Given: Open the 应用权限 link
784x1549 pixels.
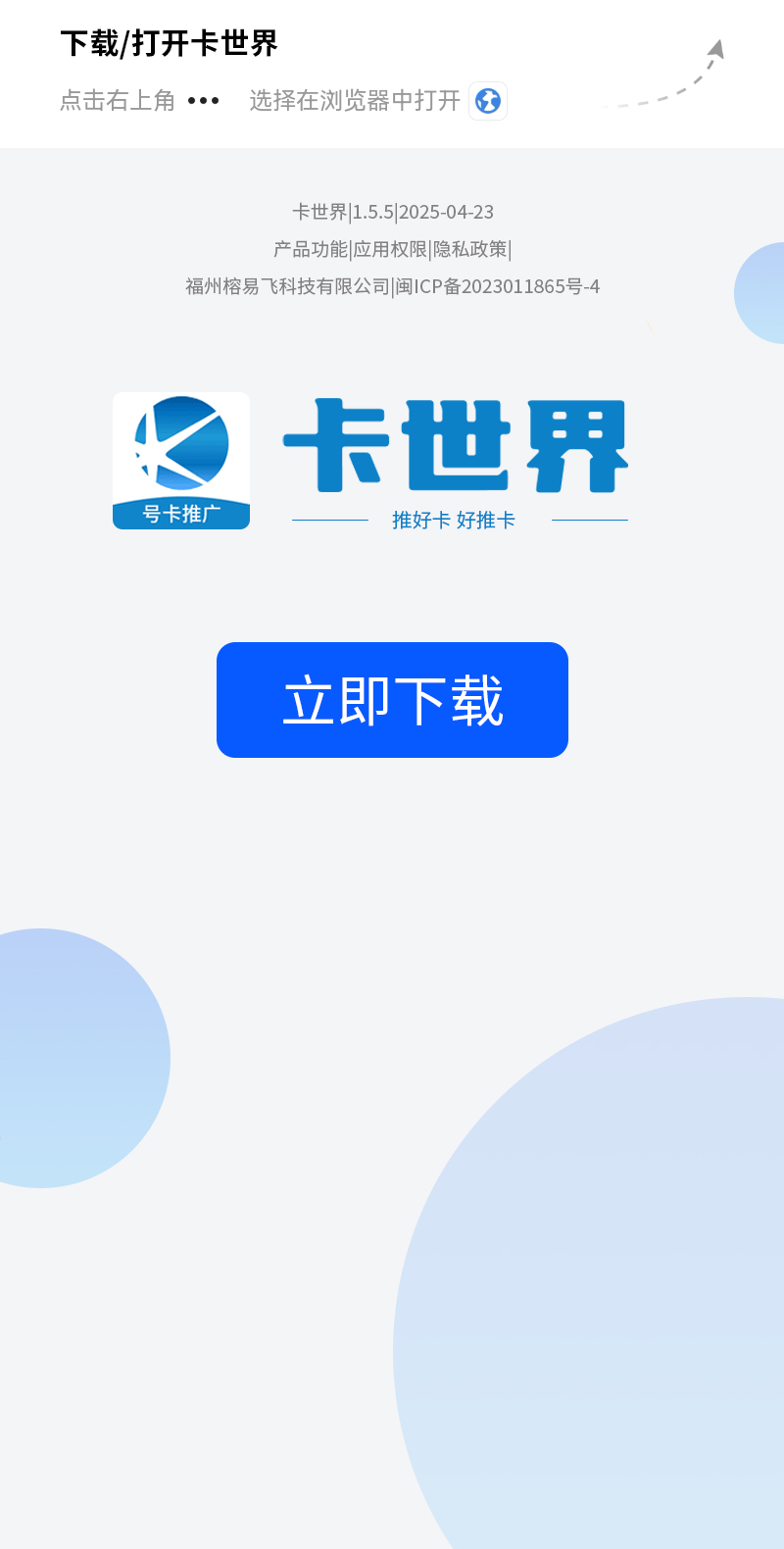Looking at the screenshot, I should [390, 249].
